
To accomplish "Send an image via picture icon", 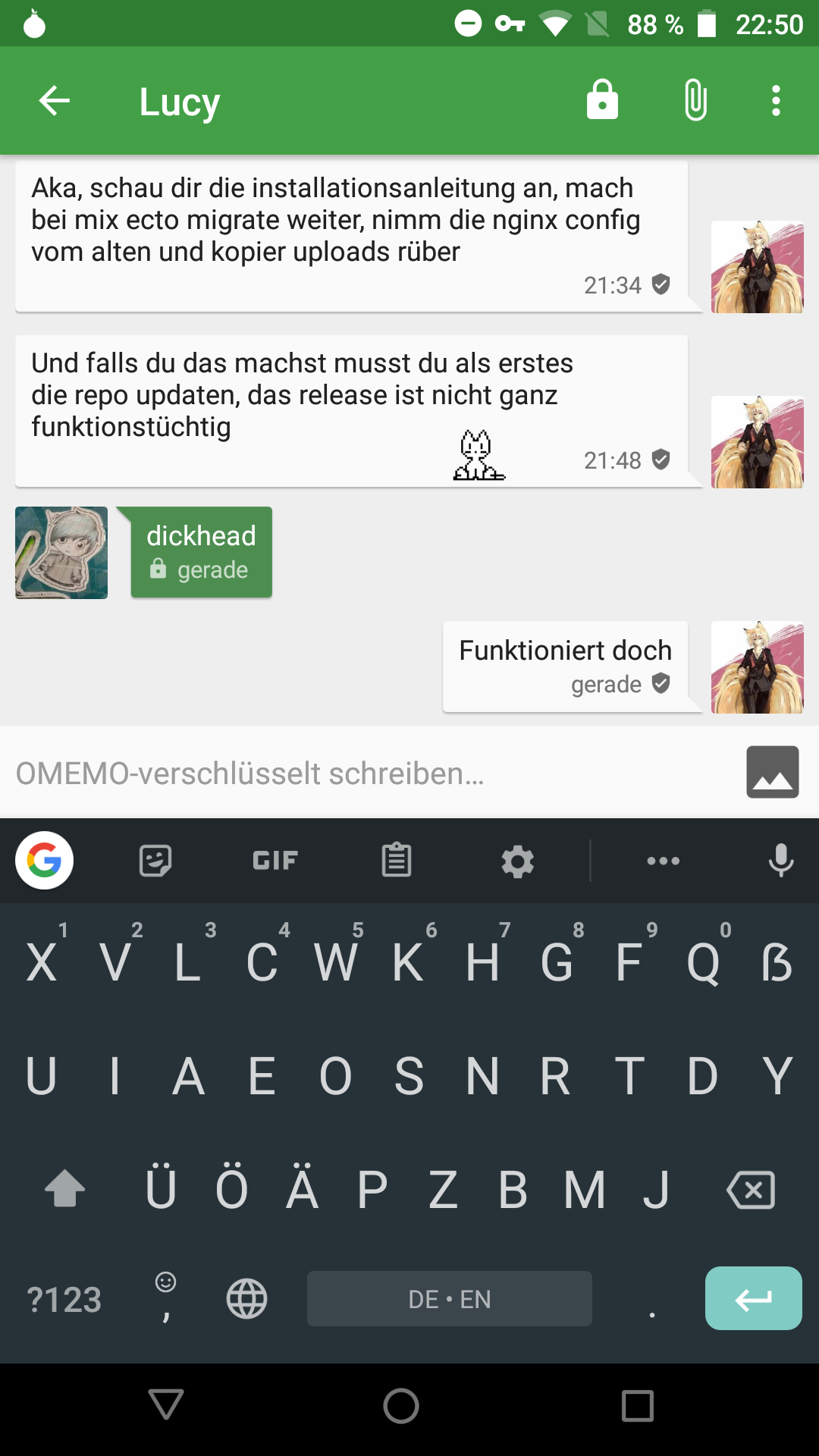I will click(772, 772).
